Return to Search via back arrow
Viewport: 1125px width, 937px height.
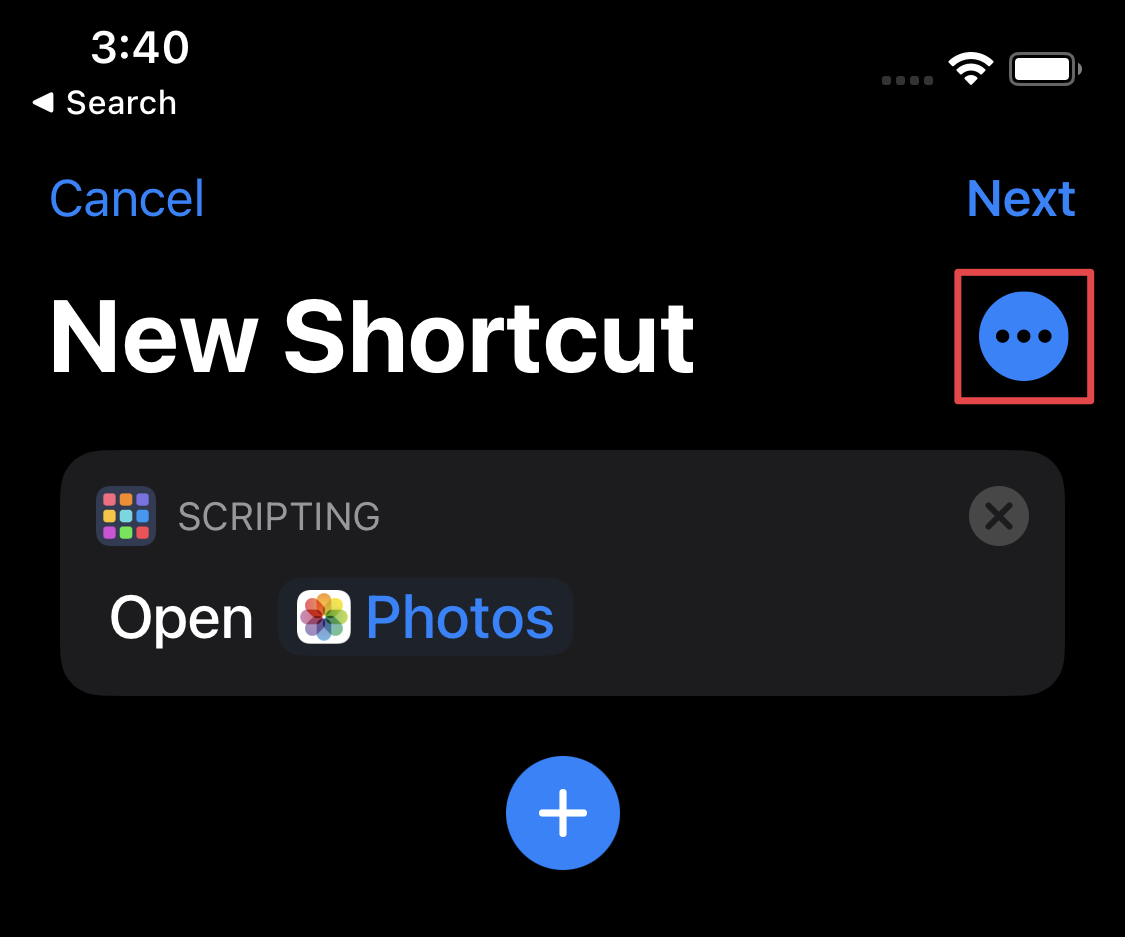coord(104,103)
